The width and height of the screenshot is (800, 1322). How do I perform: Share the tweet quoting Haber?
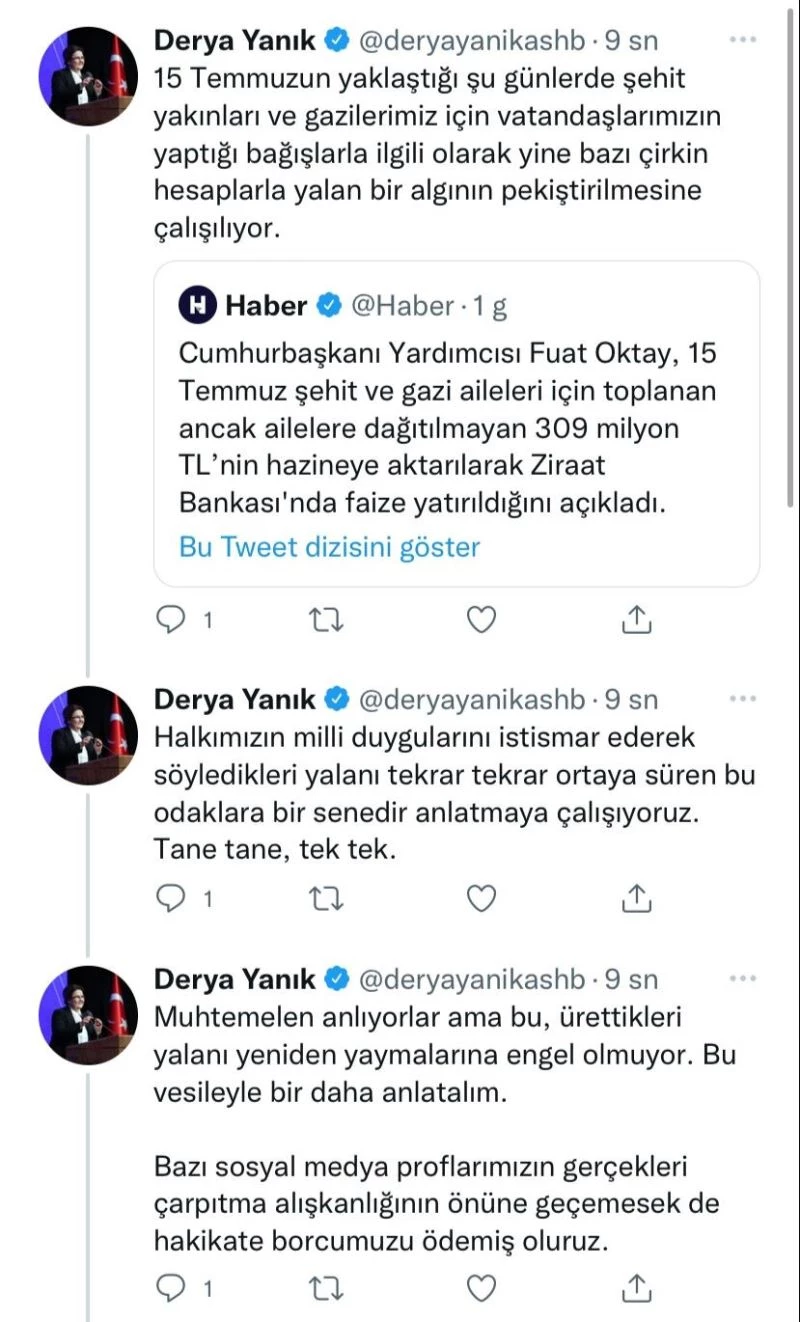(637, 620)
